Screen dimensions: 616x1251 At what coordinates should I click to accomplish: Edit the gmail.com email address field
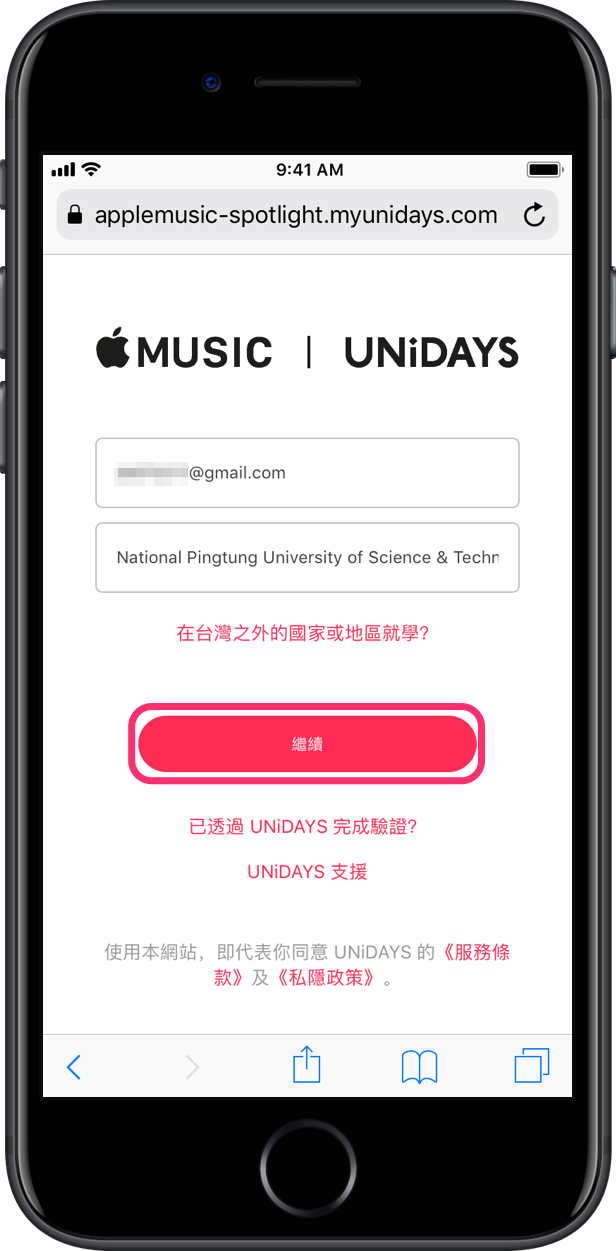pos(307,473)
